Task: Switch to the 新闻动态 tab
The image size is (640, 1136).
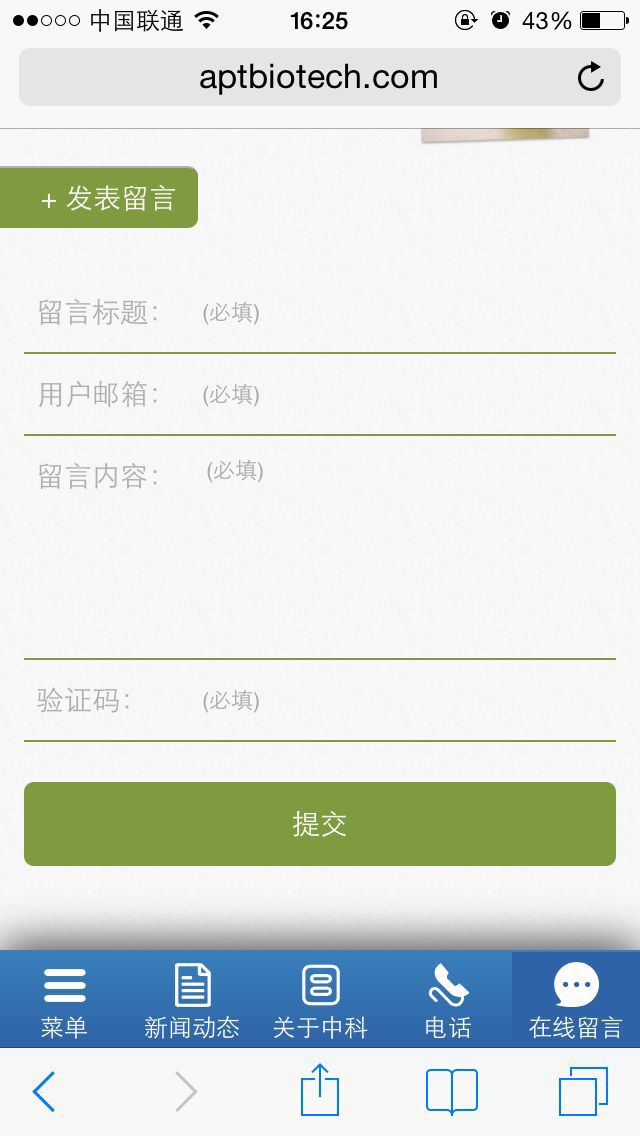Action: (192, 1000)
